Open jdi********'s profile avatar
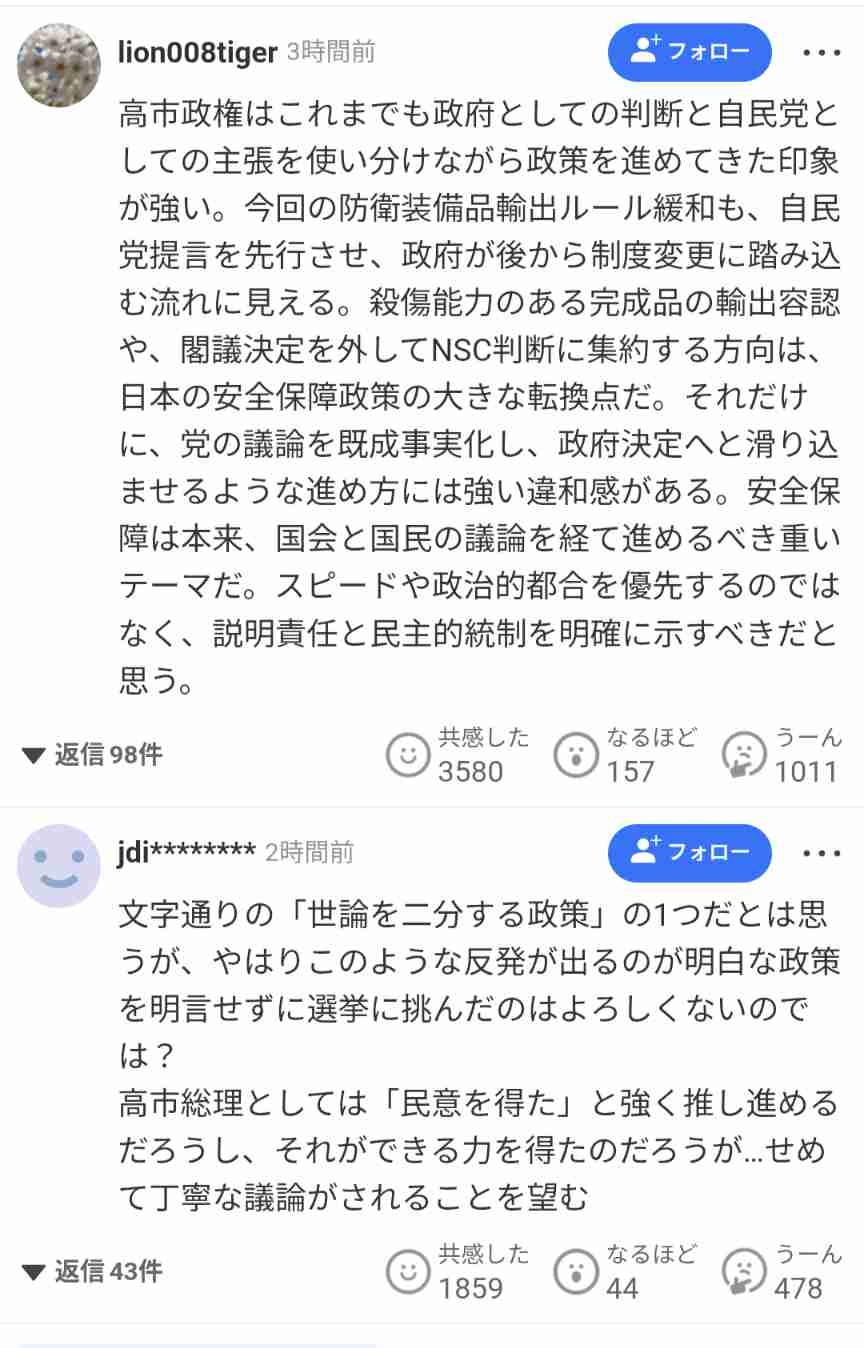This screenshot has height=1348, width=864. click(x=59, y=866)
